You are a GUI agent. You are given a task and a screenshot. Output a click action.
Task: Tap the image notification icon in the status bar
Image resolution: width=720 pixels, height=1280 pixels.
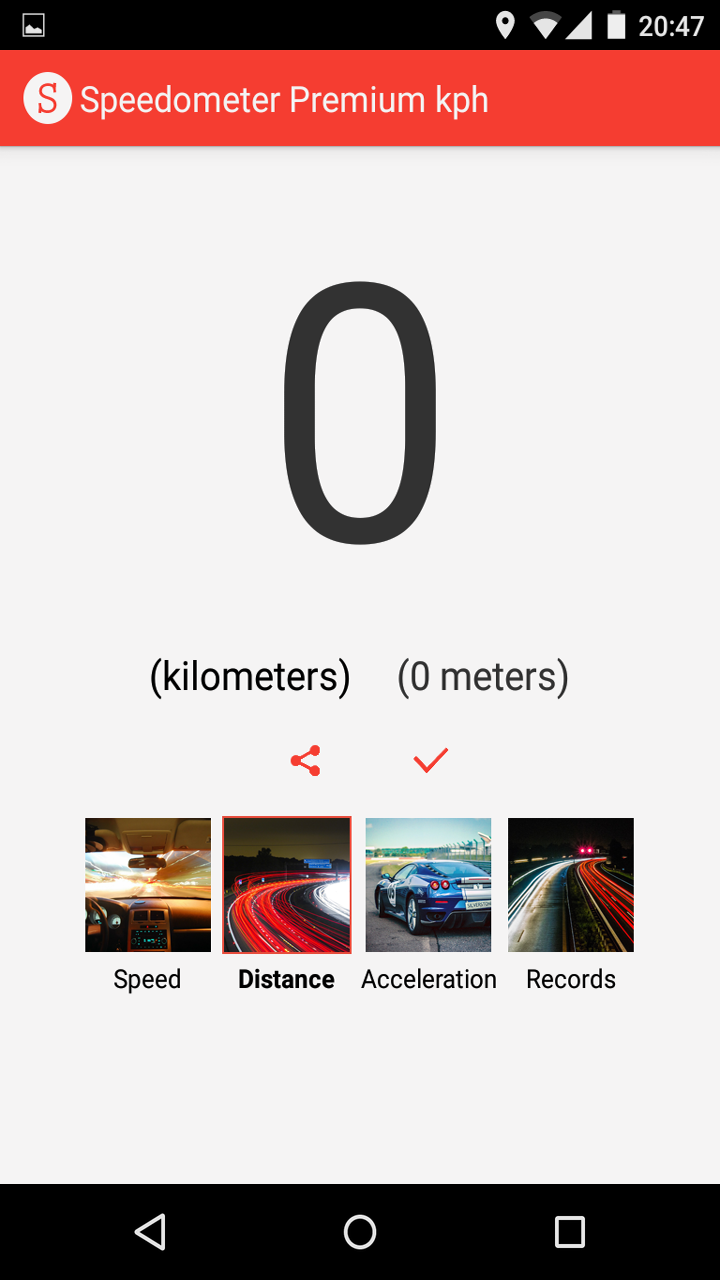tap(33, 26)
